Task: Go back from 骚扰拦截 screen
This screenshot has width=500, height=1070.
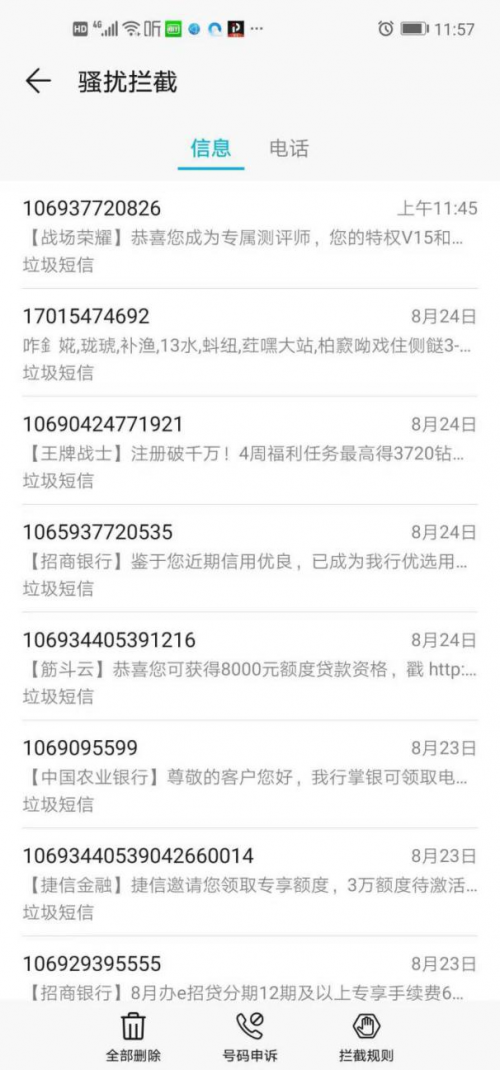Action: pos(38,81)
